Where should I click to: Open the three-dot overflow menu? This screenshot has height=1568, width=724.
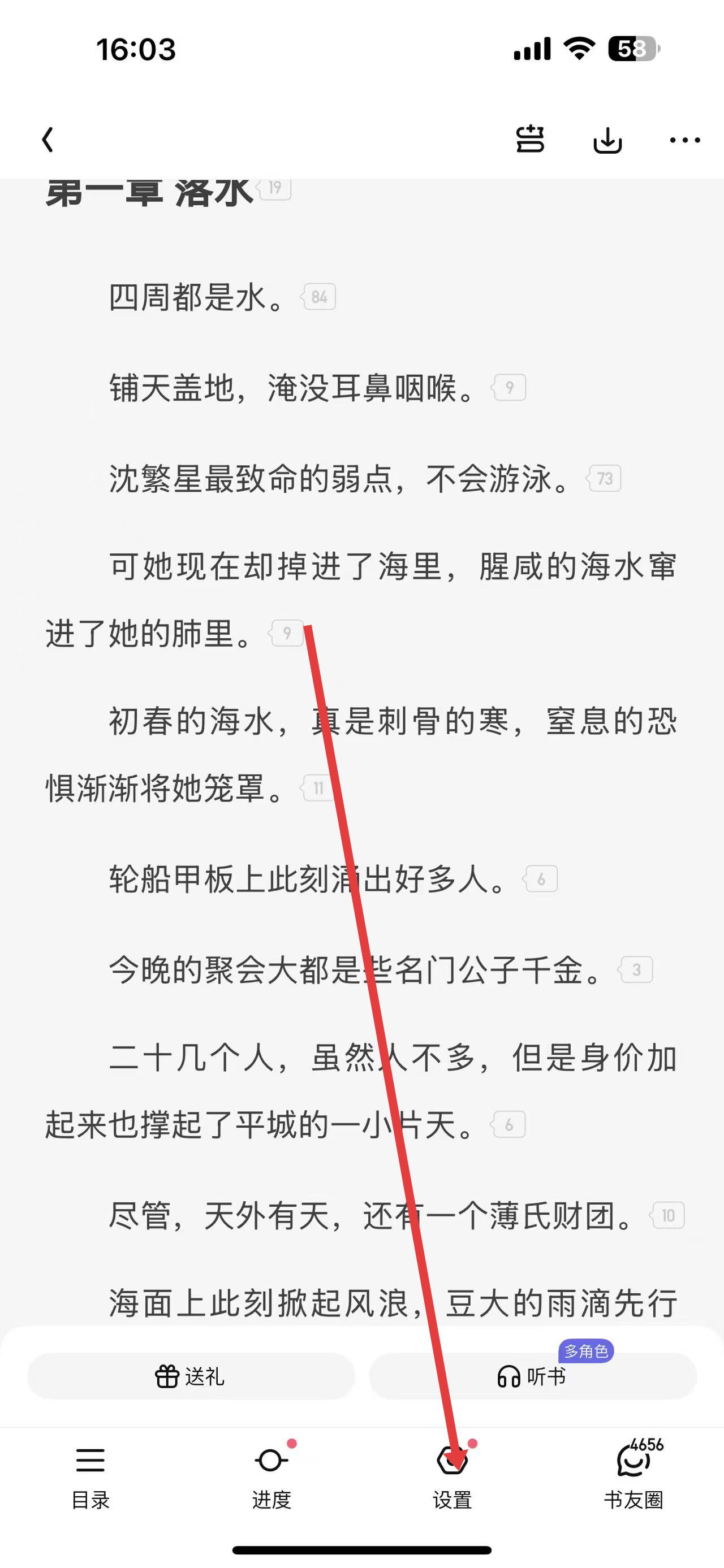pos(684,140)
